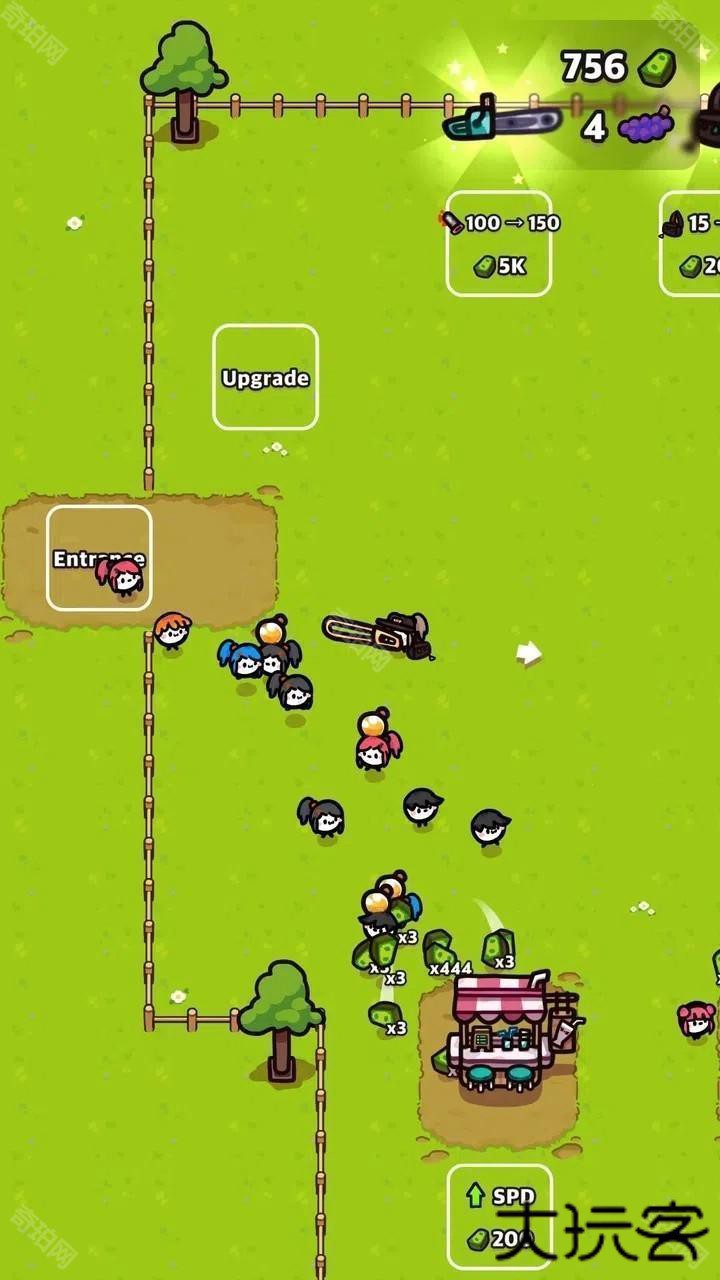Select the Upgrade pad
The image size is (720, 1280).
[265, 377]
